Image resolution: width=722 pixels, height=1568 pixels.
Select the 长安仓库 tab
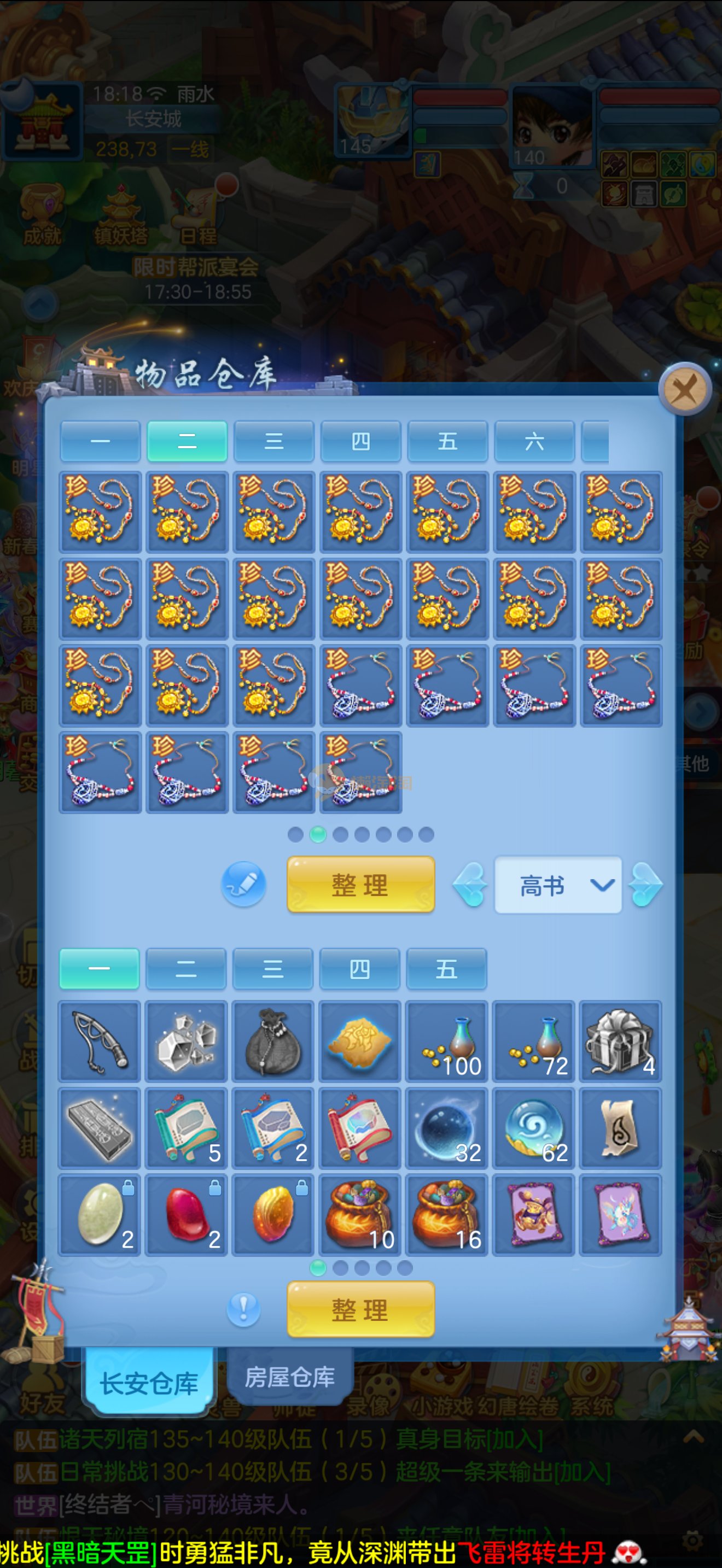point(149,1383)
